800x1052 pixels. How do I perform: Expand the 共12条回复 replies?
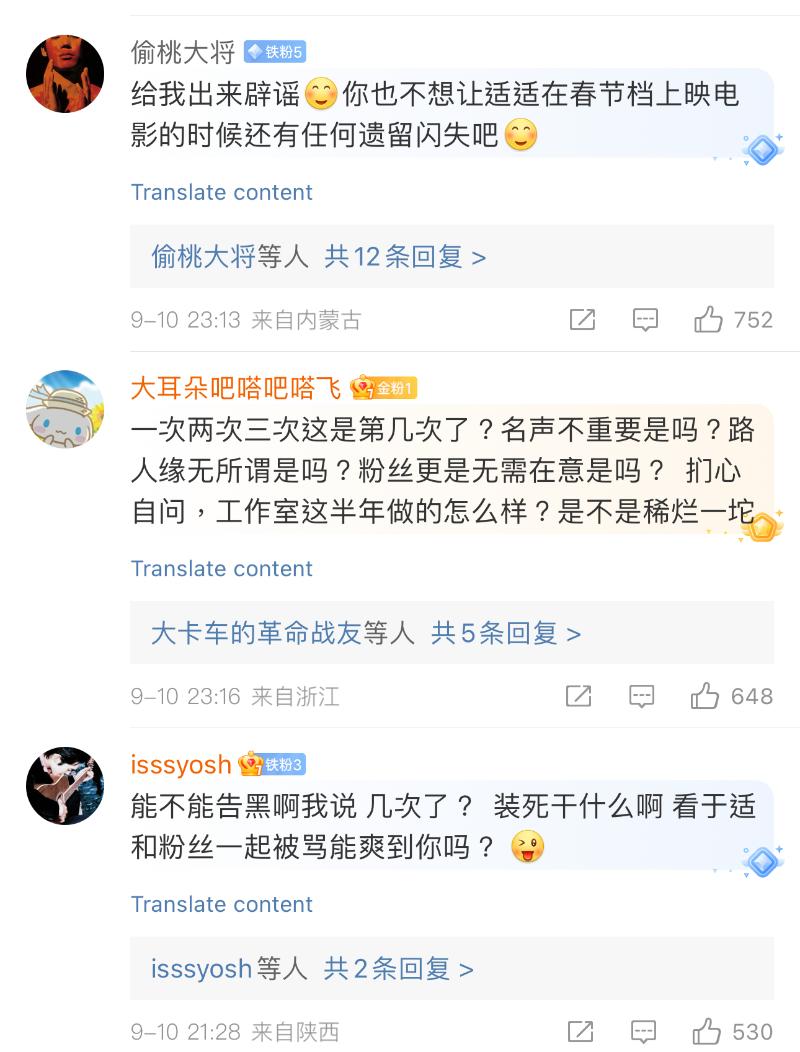click(x=404, y=257)
